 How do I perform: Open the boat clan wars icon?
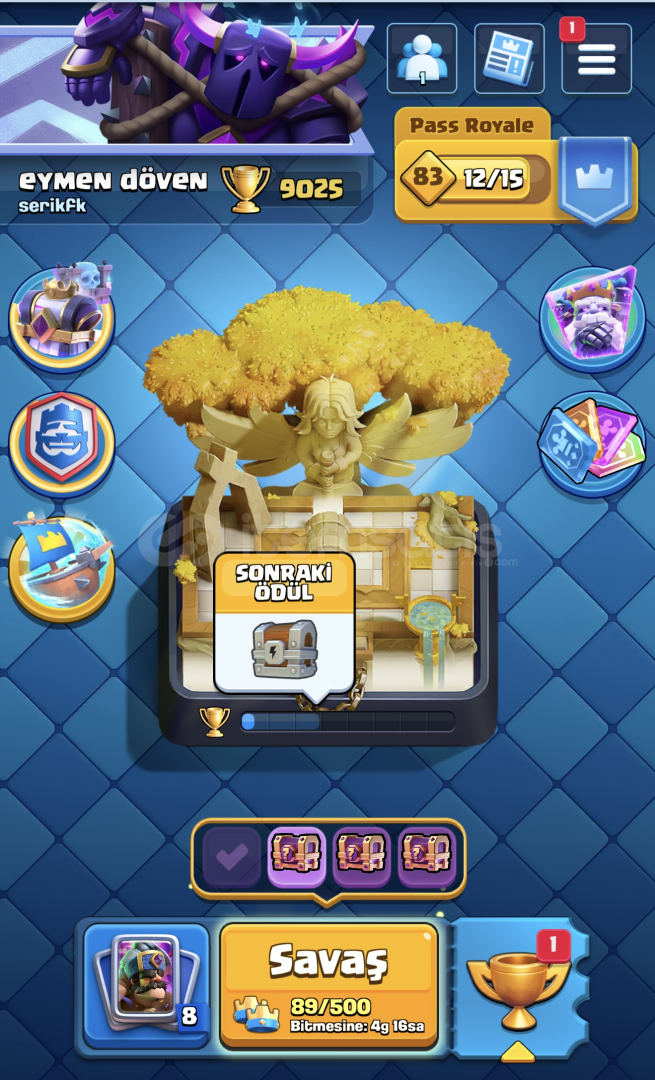click(61, 567)
